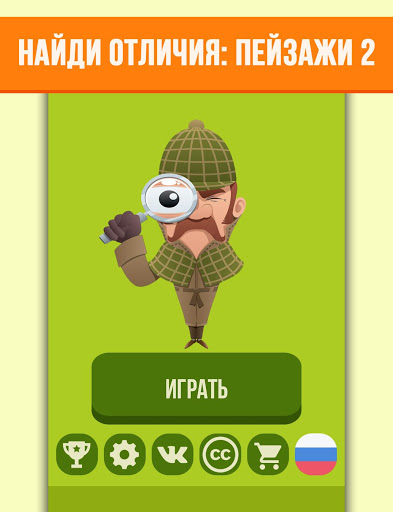Open the VK social page icon
Image resolution: width=393 pixels, height=512 pixels.
click(x=172, y=454)
